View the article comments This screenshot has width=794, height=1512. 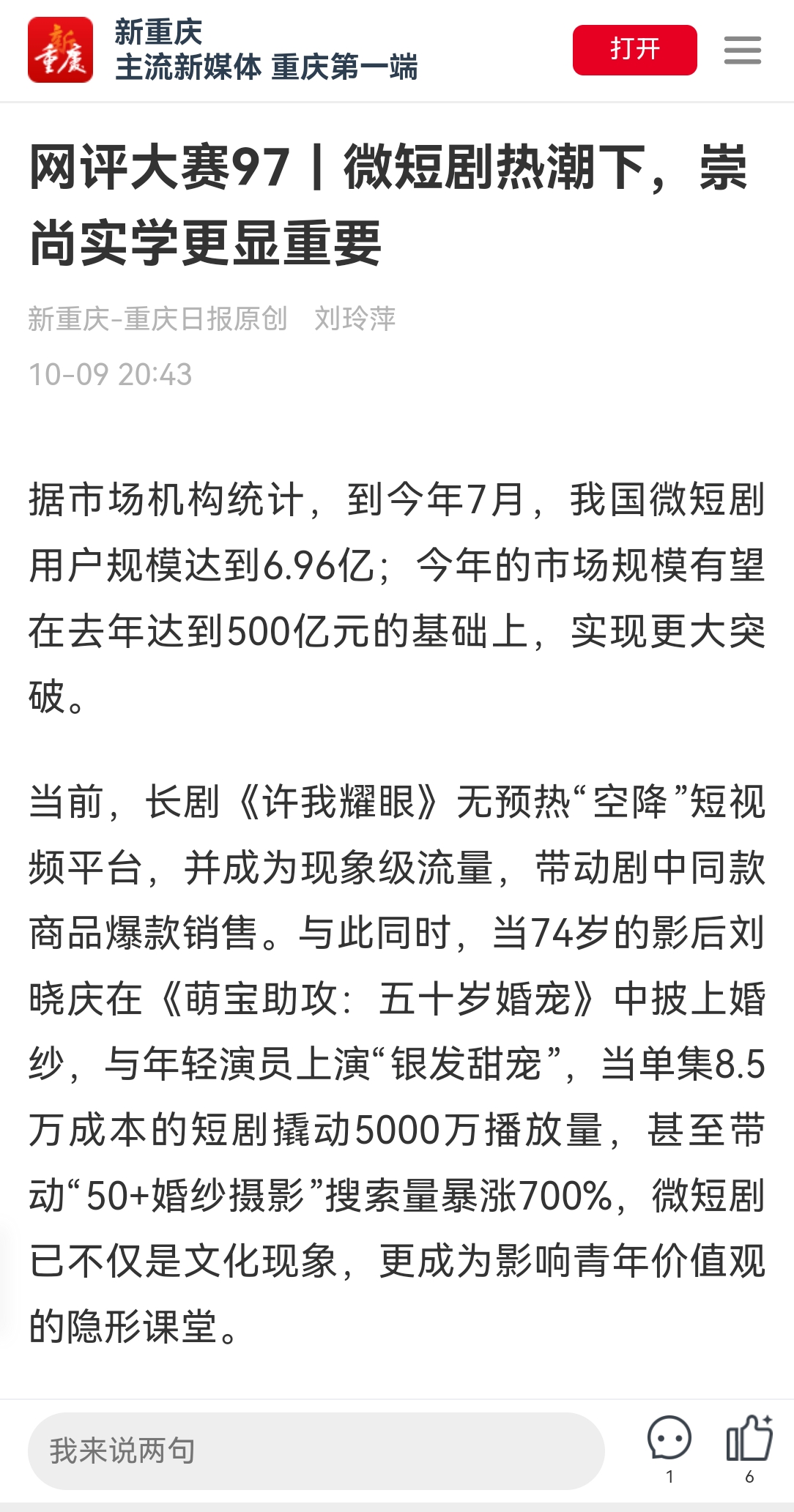pyautogui.click(x=669, y=1440)
